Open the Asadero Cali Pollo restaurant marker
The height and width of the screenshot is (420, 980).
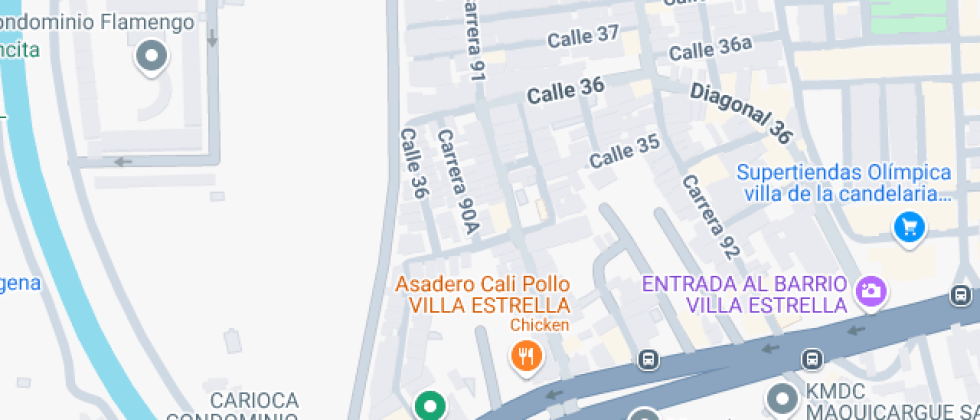coord(526,354)
